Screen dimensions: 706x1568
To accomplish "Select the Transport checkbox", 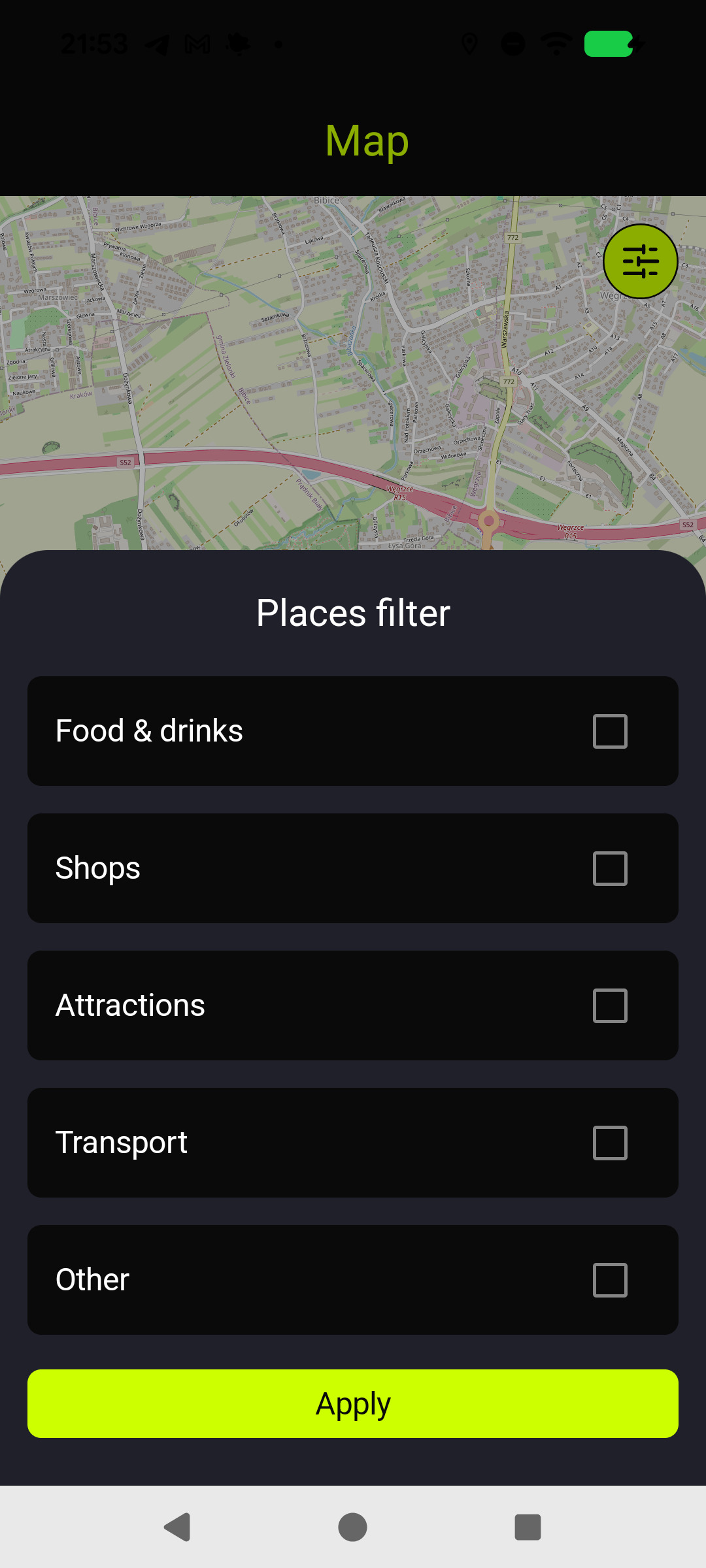I will (609, 1143).
